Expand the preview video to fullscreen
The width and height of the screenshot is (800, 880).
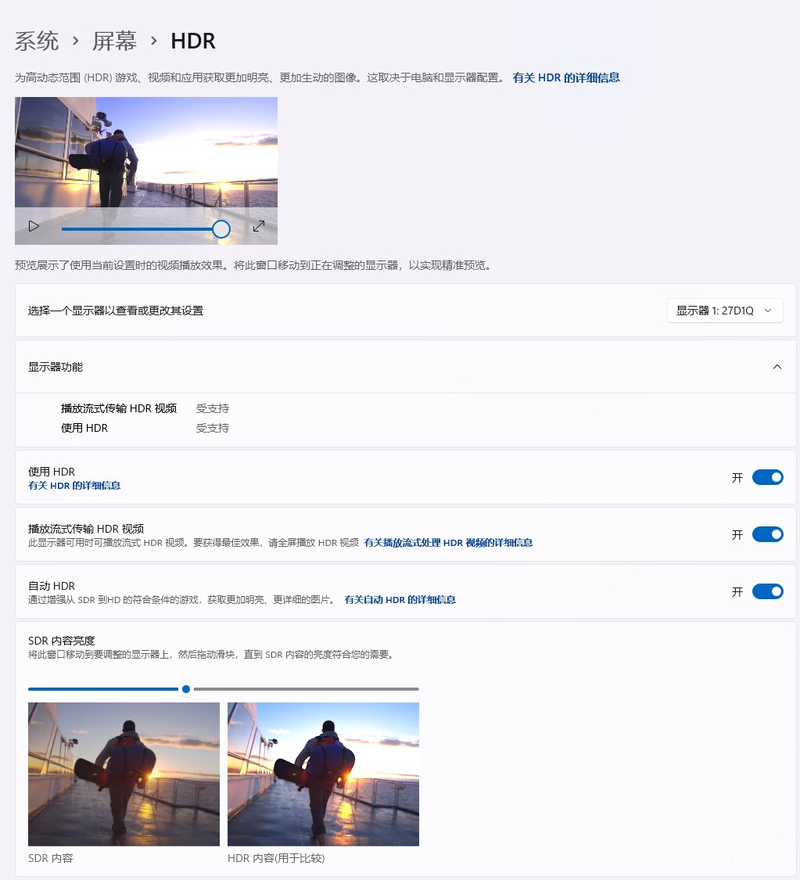pyautogui.click(x=259, y=227)
